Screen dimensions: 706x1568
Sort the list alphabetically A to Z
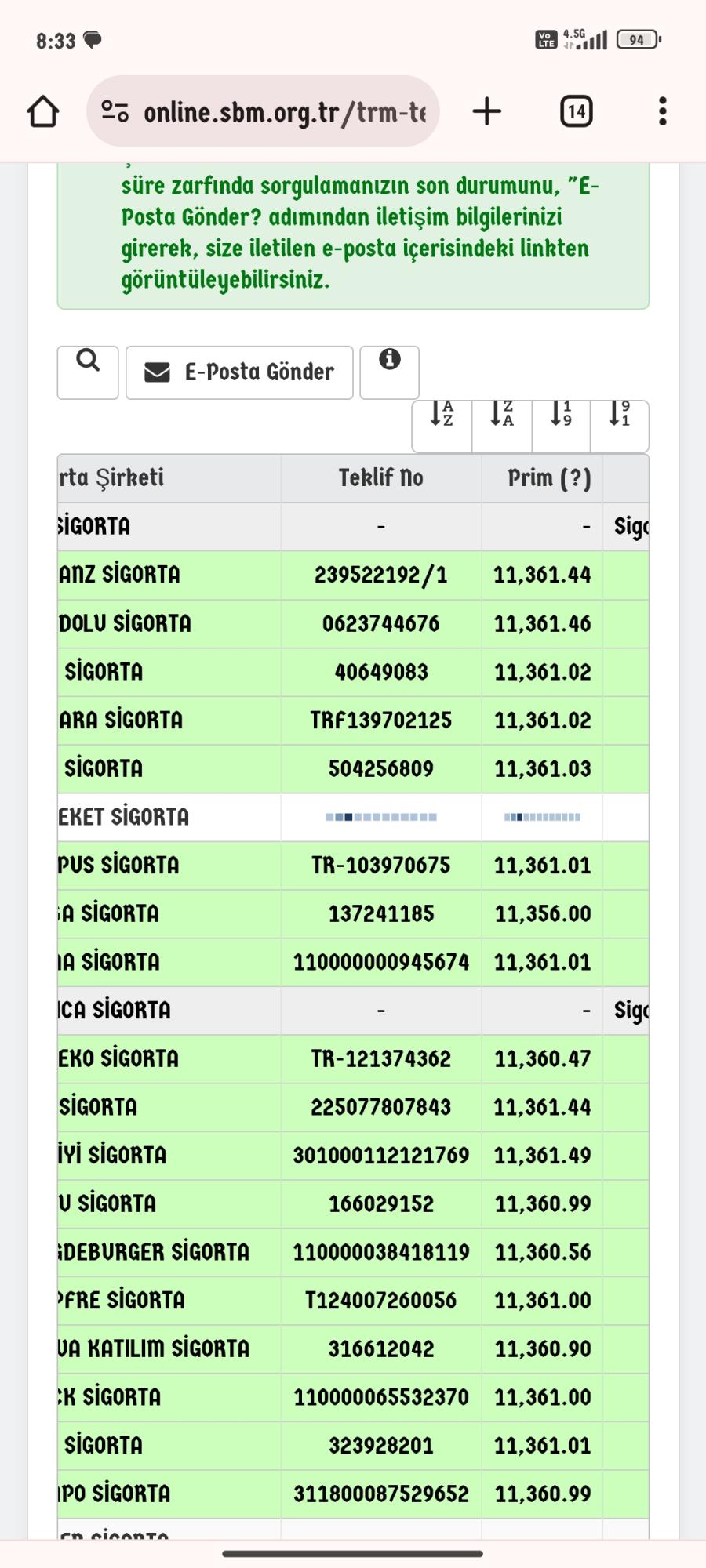(442, 424)
